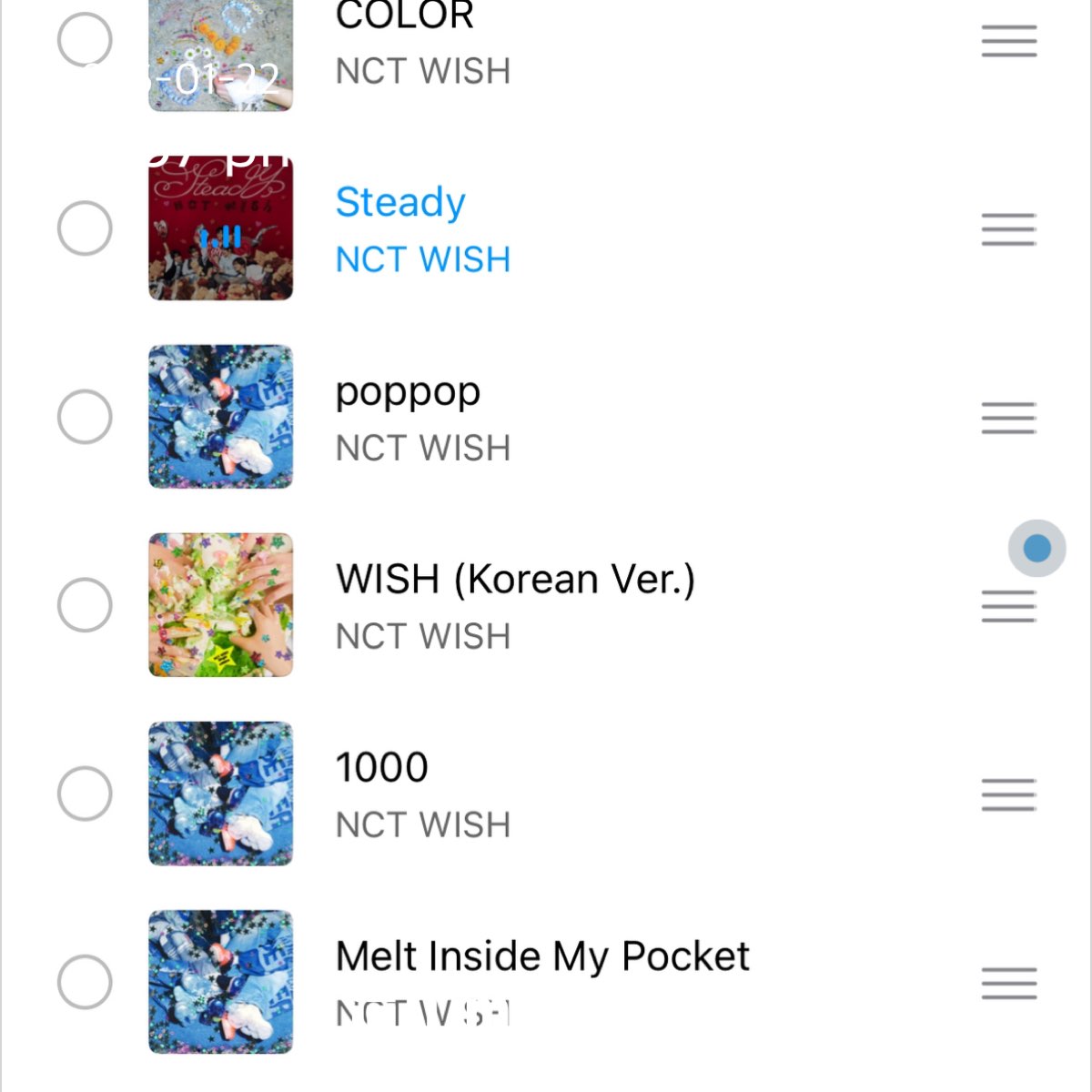Screen dimensions: 1092x1092
Task: Tap the reorder handle for Melt Inside My Pocket
Action: pyautogui.click(x=1009, y=984)
